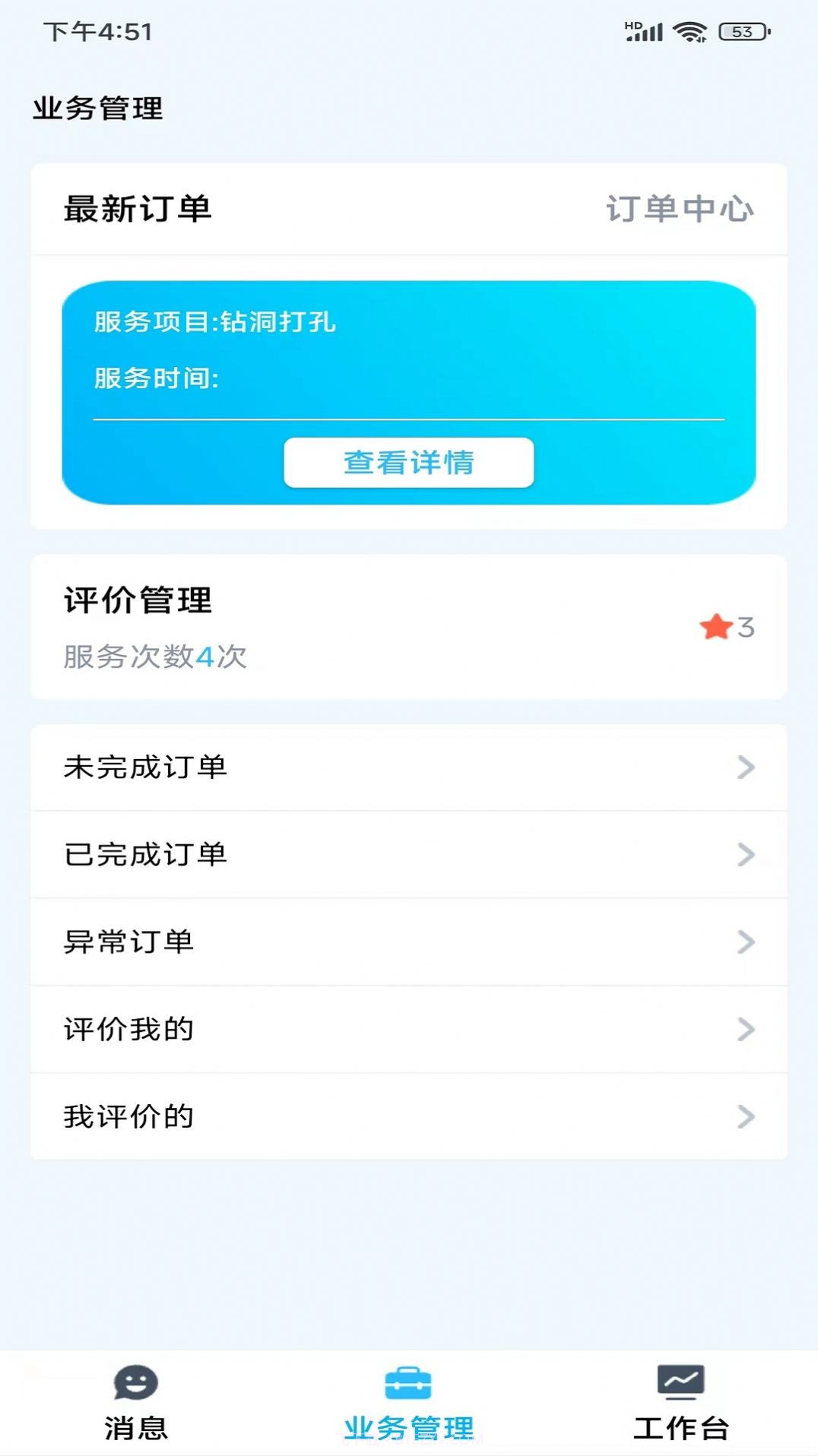
Task: Tap the 查看详情 button
Action: [409, 462]
